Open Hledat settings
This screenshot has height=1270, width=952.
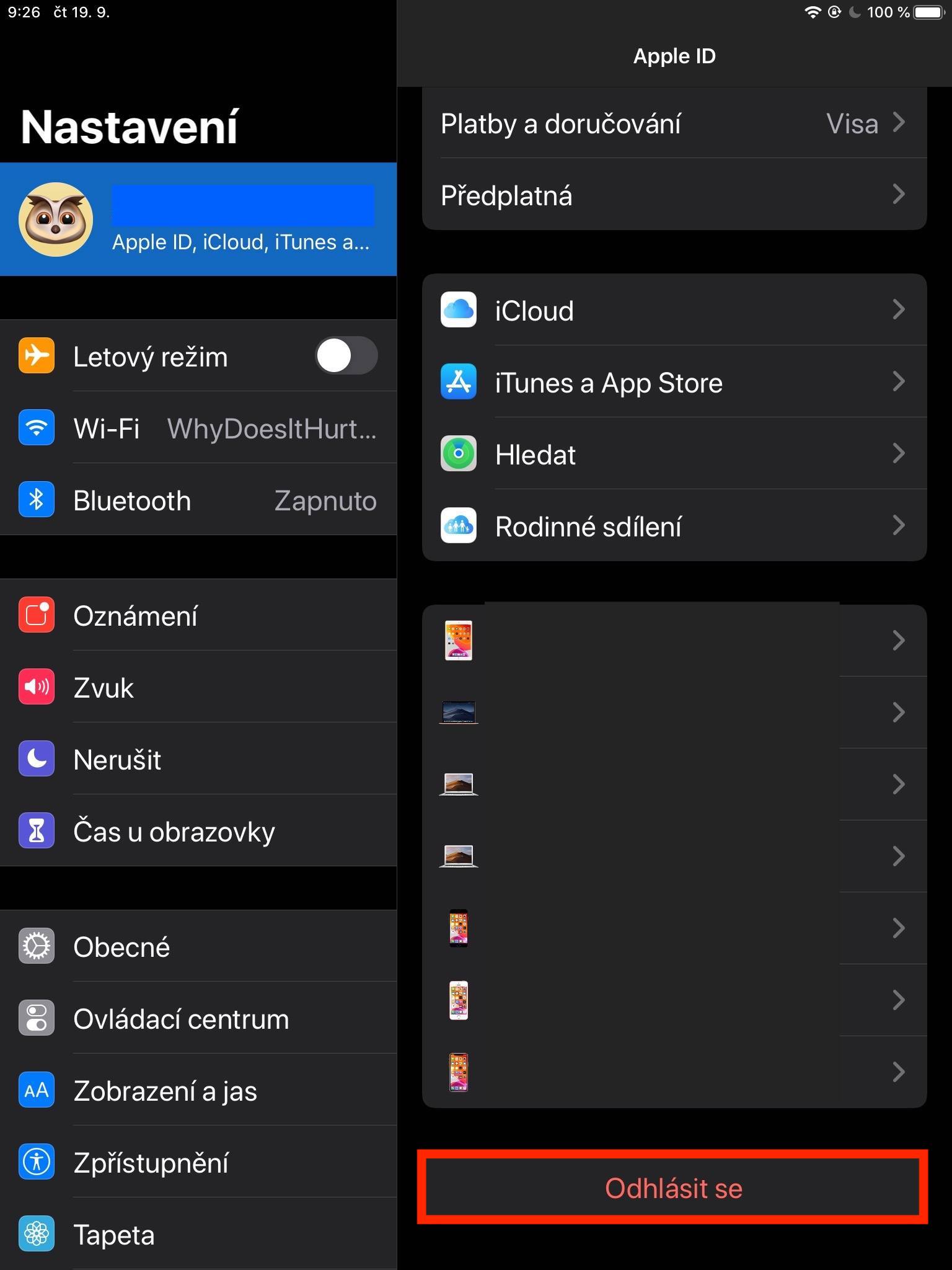pyautogui.click(x=674, y=454)
